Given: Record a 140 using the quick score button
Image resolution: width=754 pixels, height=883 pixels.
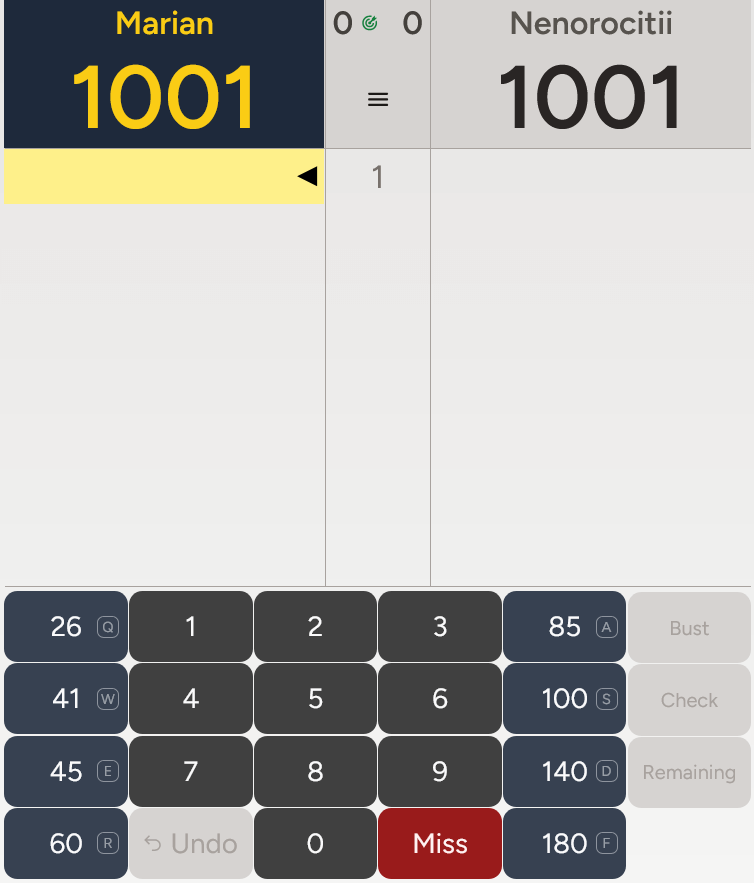Looking at the screenshot, I should click(x=564, y=771).
